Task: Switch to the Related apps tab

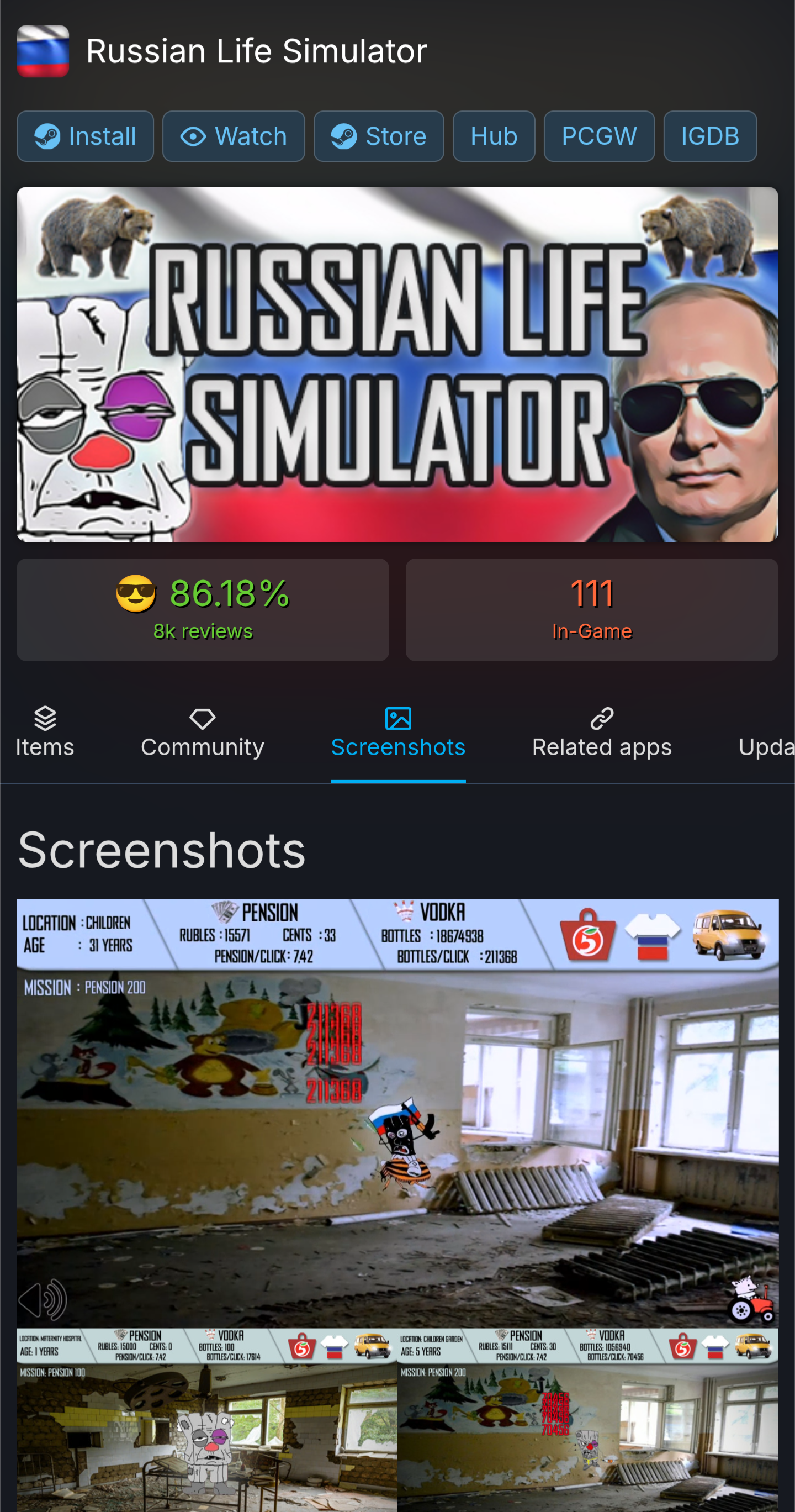Action: (601, 733)
